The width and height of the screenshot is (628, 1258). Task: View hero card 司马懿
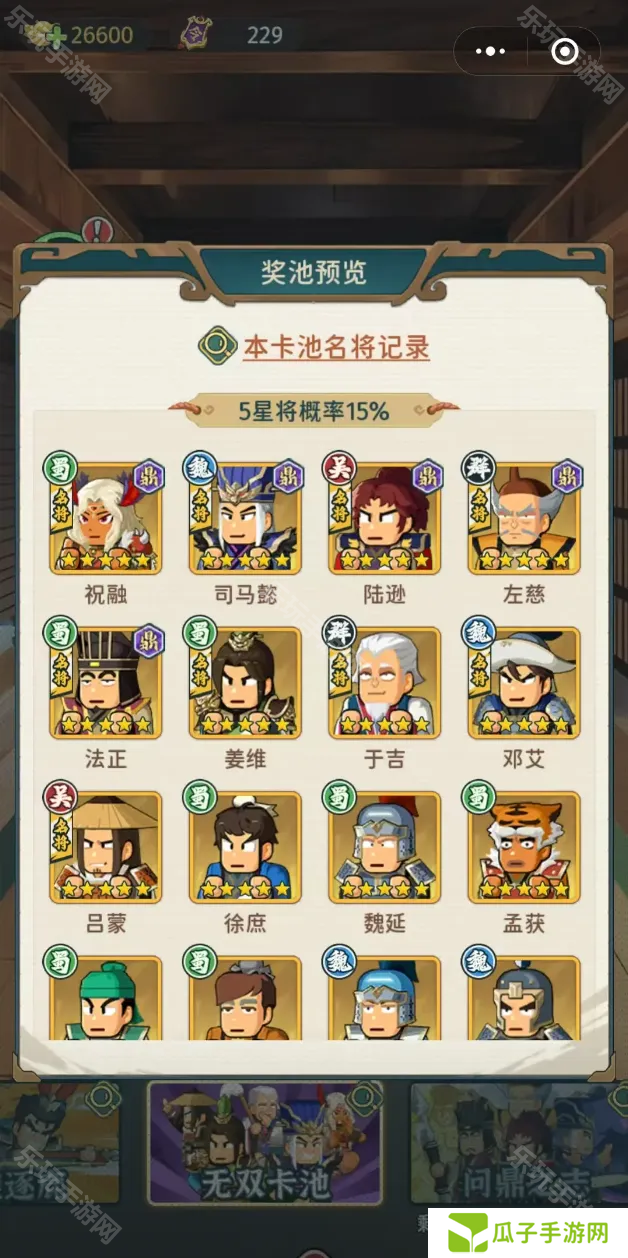(245, 518)
